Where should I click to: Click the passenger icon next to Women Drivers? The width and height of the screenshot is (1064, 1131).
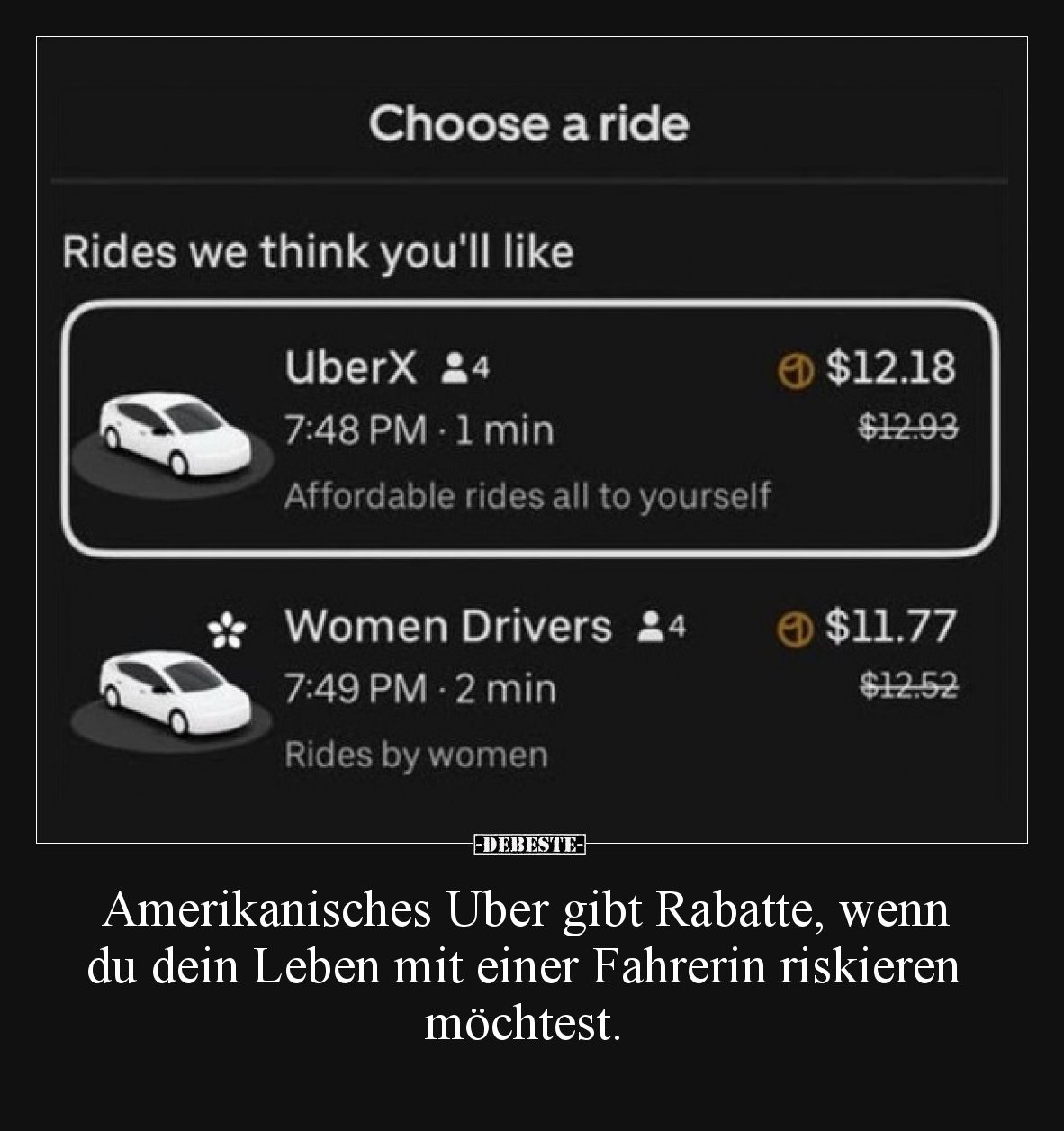pos(651,626)
